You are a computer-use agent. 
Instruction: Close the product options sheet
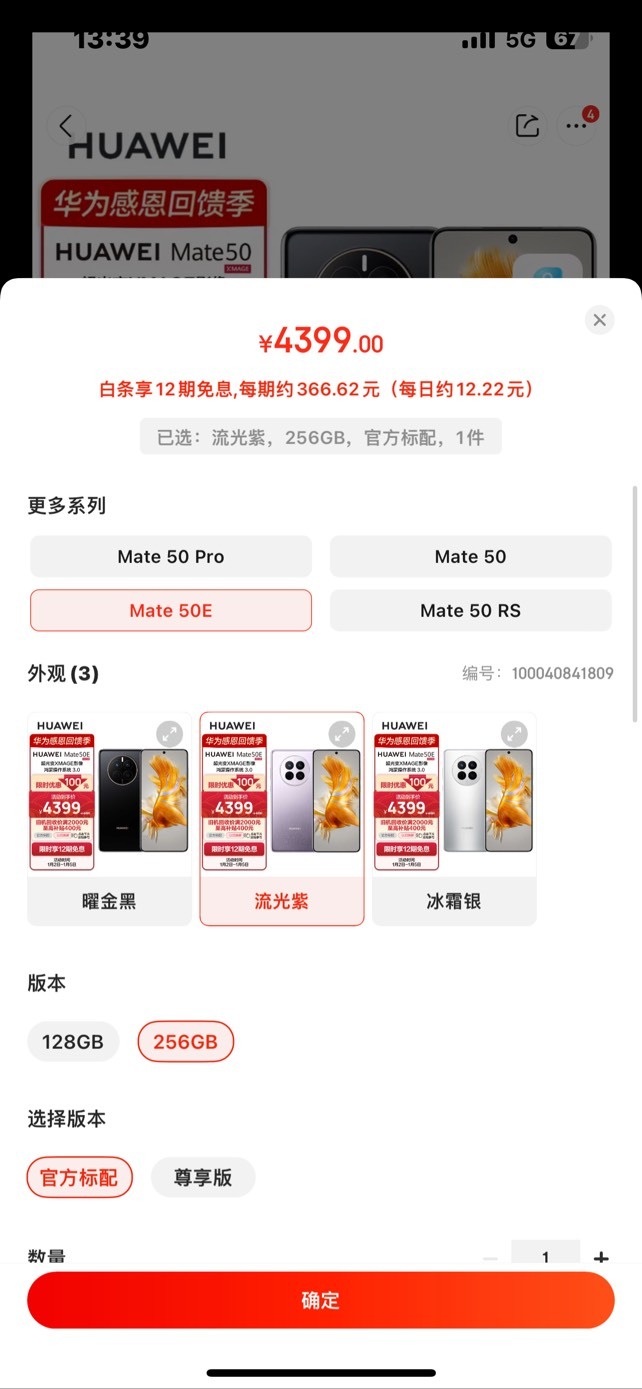click(599, 320)
